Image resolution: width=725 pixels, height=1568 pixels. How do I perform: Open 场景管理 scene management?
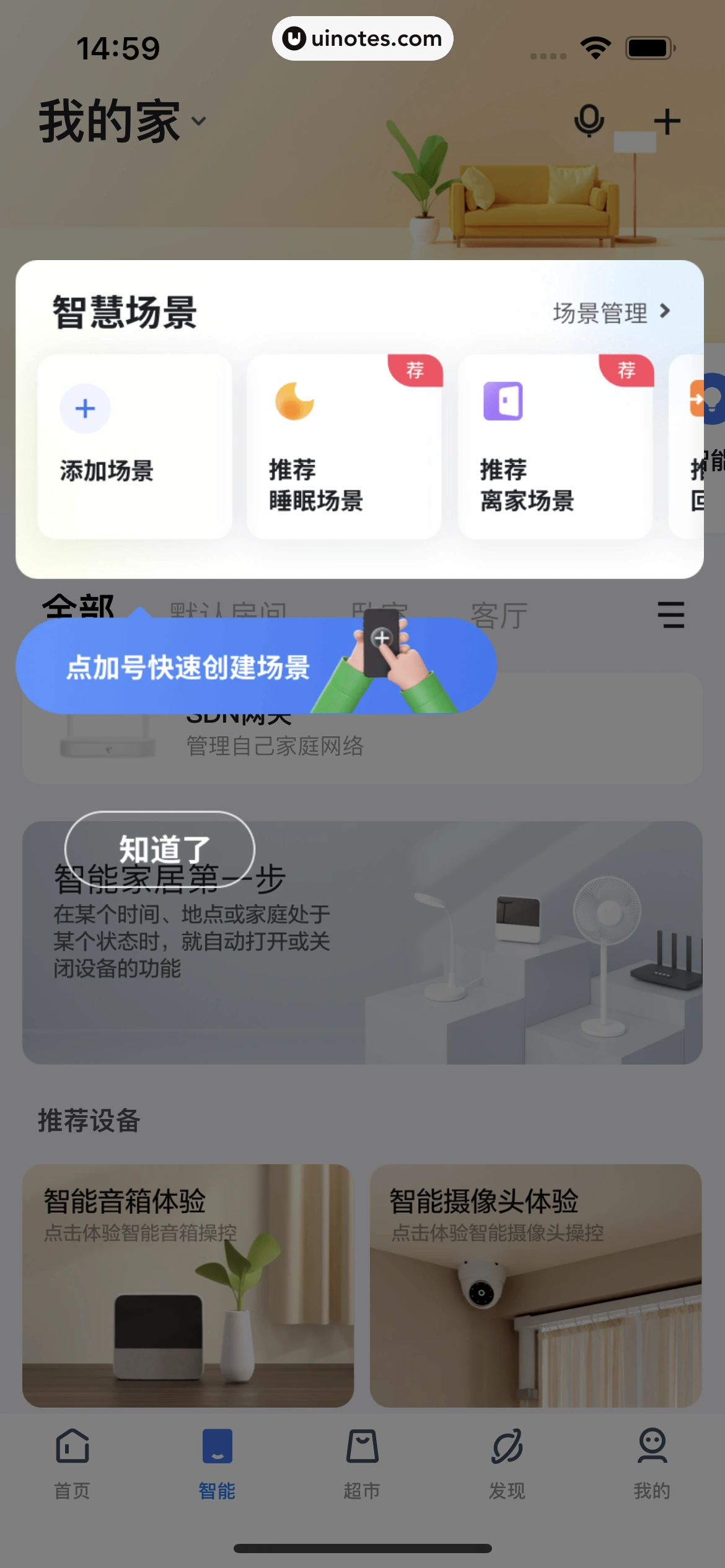(610, 313)
